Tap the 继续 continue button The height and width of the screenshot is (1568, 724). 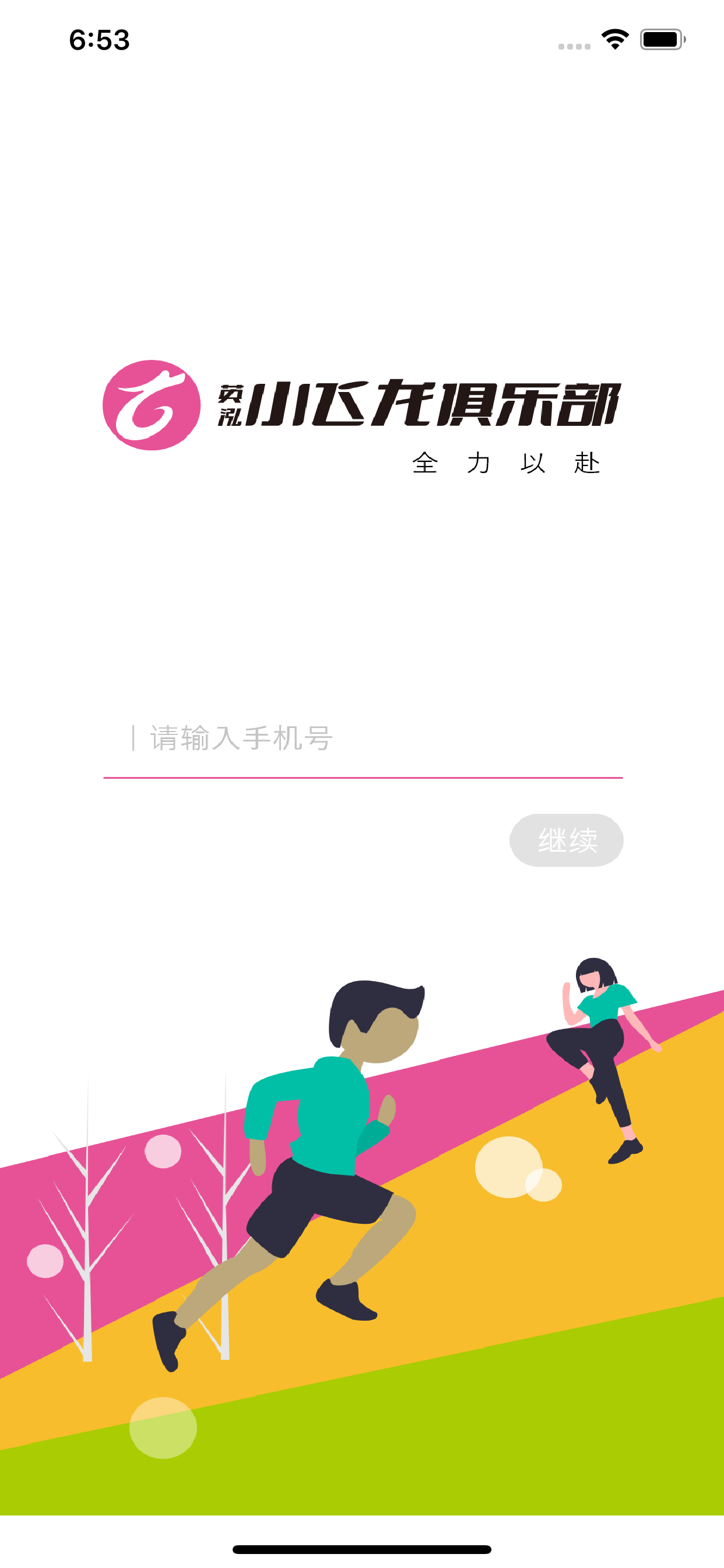[566, 840]
